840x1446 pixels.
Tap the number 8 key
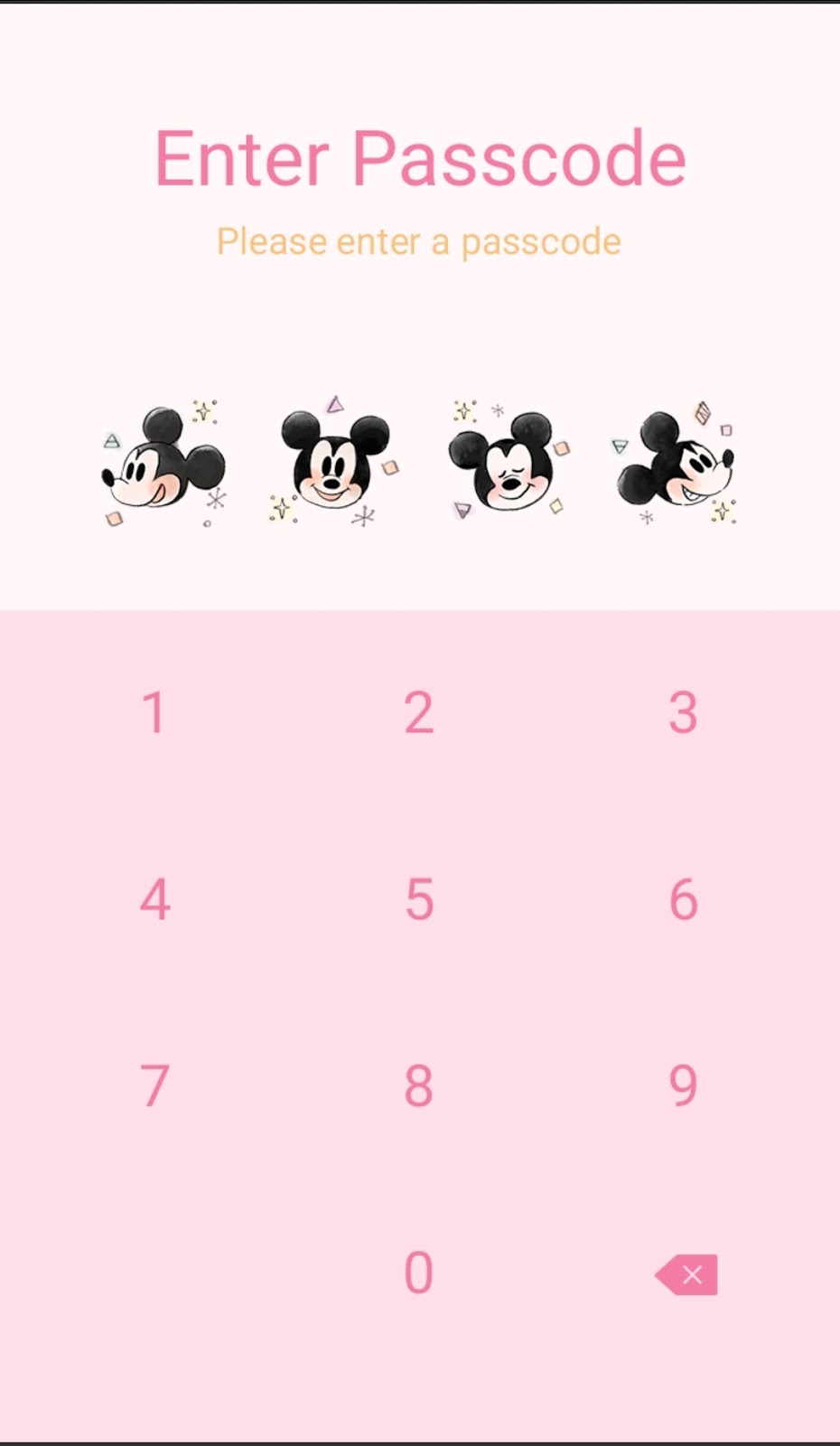tap(418, 1085)
